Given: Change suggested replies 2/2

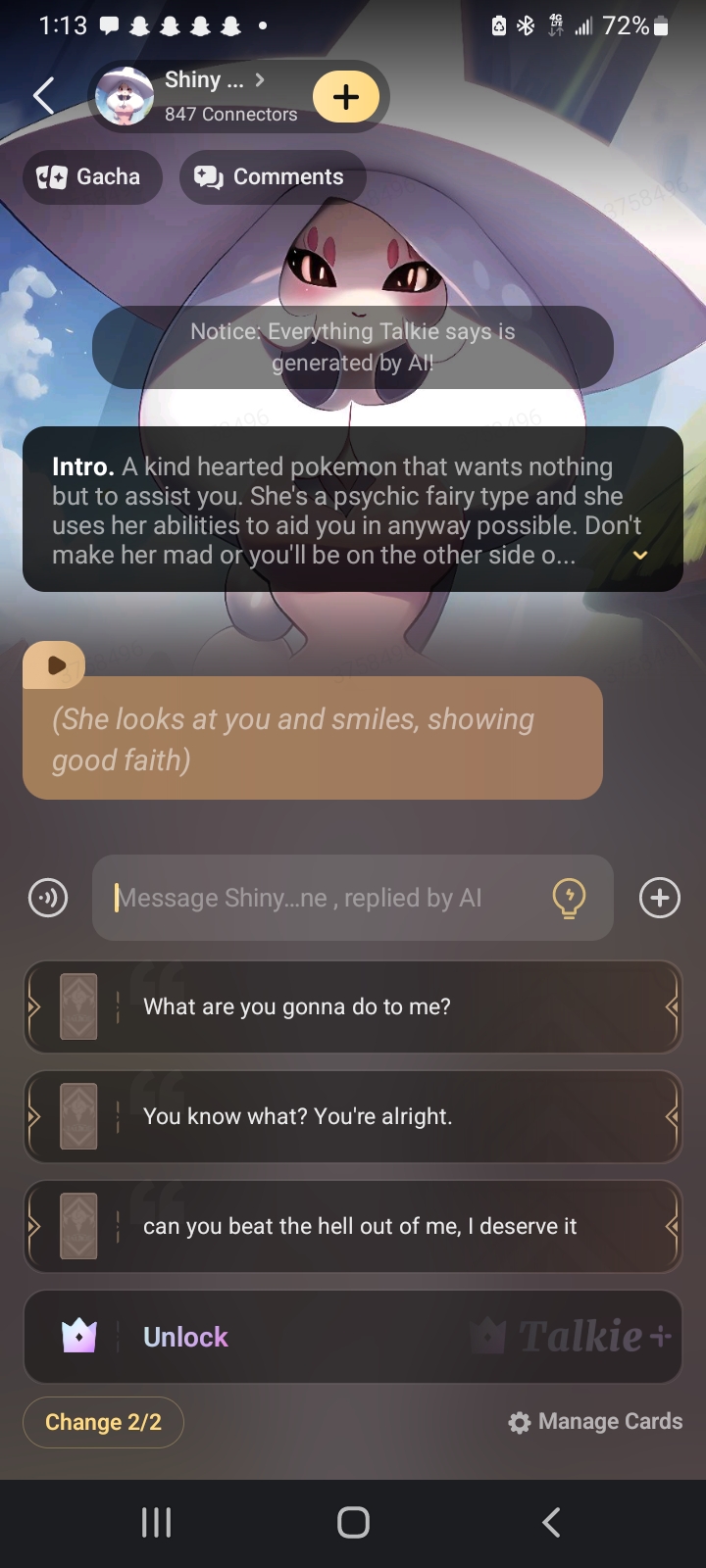Looking at the screenshot, I should coord(103,1422).
